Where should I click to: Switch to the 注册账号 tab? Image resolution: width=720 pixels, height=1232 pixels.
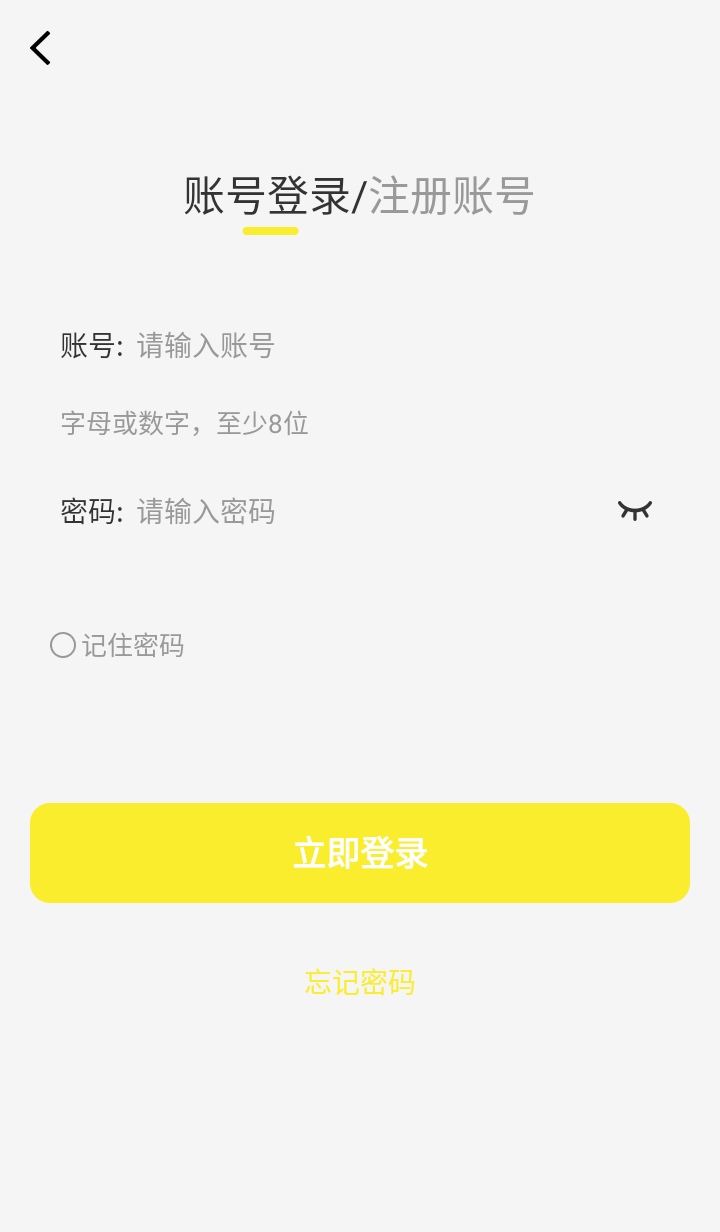tap(451, 196)
